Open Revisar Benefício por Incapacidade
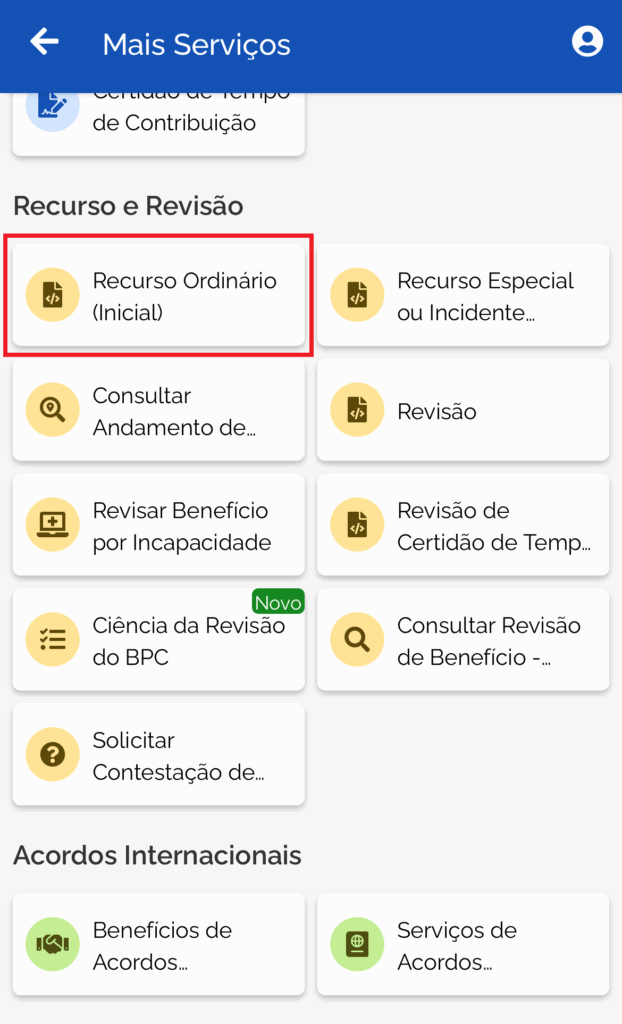 tap(159, 526)
